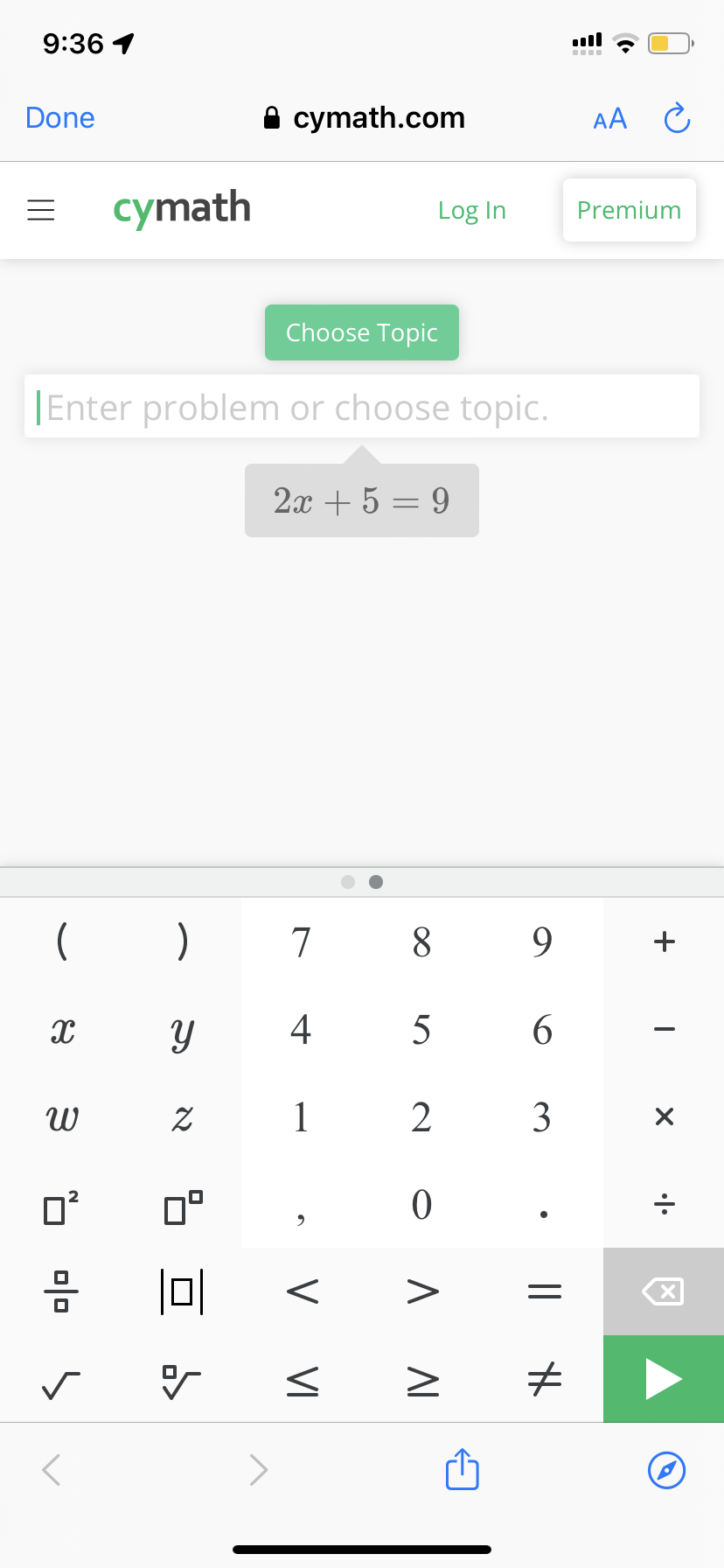This screenshot has height=1568, width=724.
Task: Submit the problem with the green arrow
Action: (664, 1379)
